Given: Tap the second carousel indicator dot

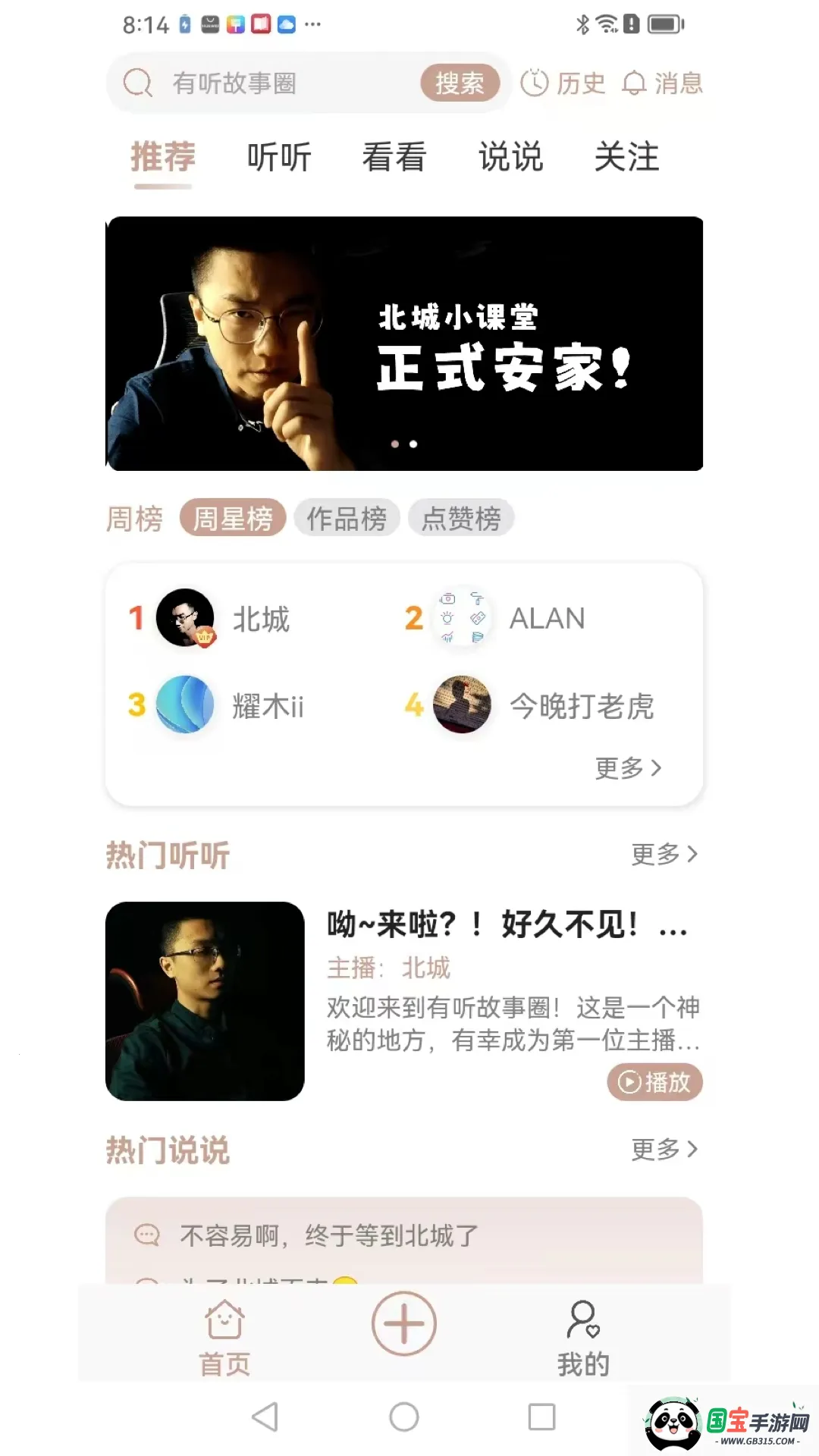Looking at the screenshot, I should coord(414,444).
